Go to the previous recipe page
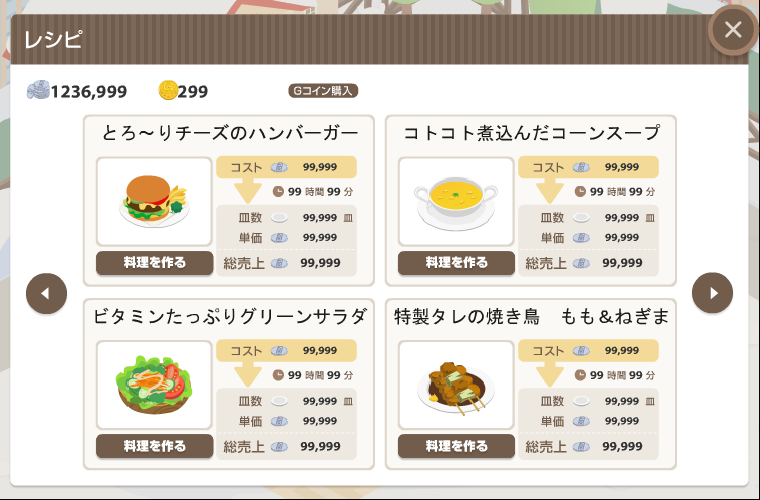The width and height of the screenshot is (760, 500). coord(46,293)
